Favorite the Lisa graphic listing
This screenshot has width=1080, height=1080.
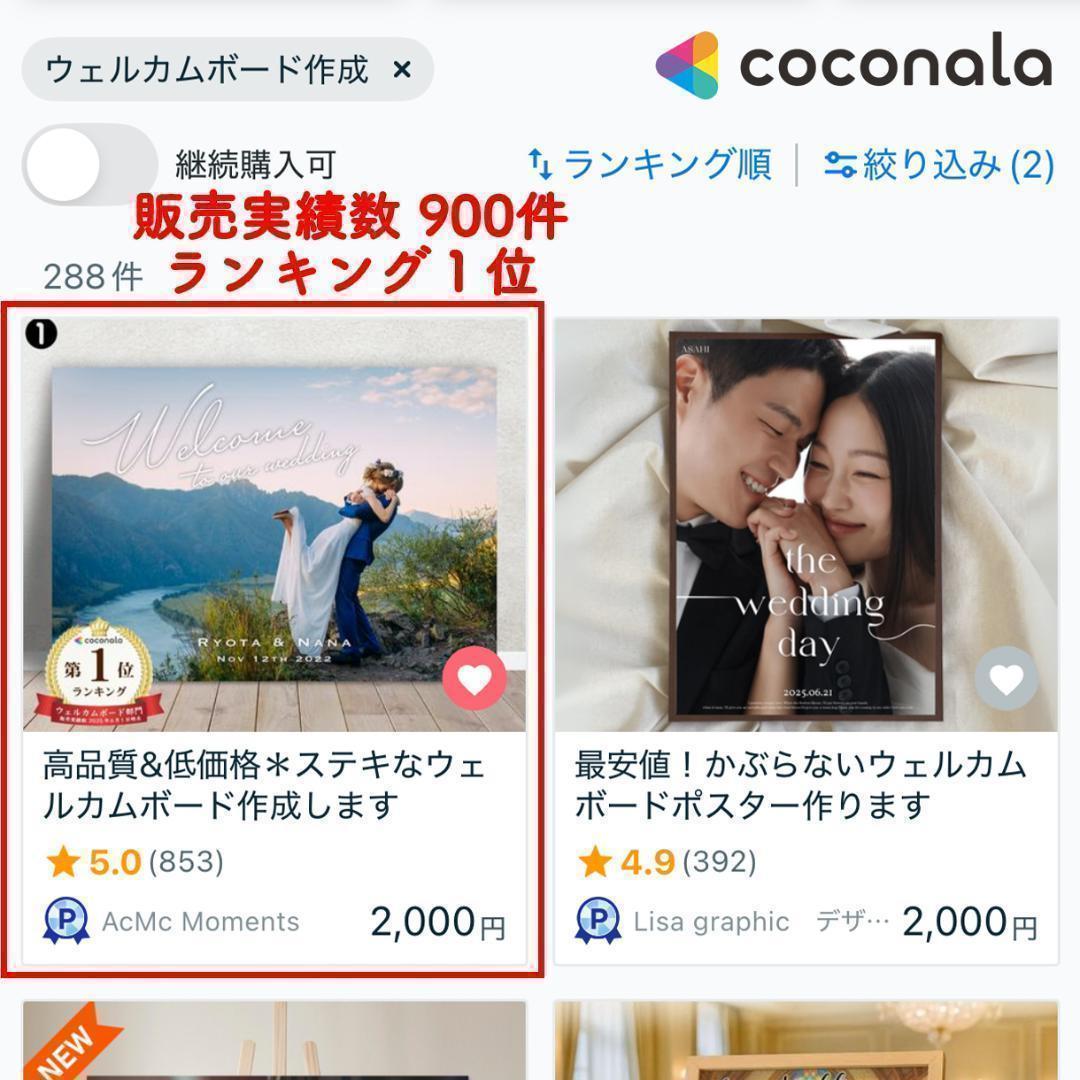point(1006,678)
